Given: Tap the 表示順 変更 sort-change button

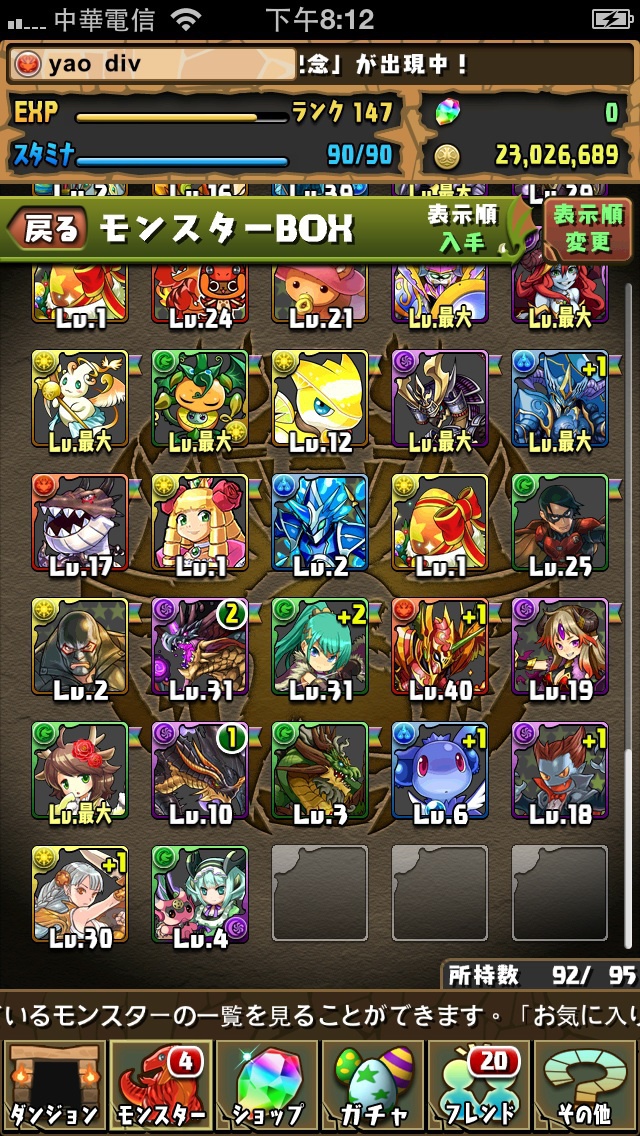Looking at the screenshot, I should tap(588, 229).
